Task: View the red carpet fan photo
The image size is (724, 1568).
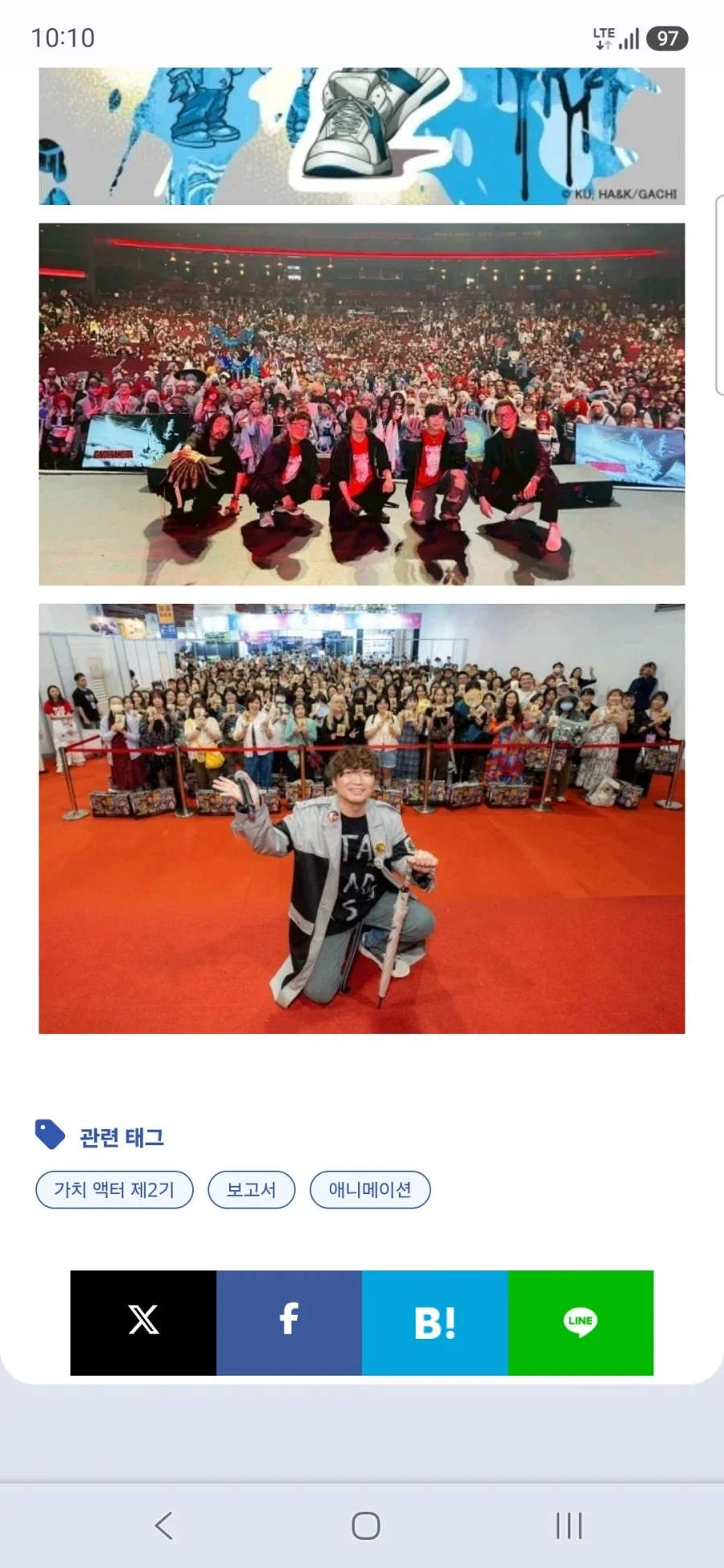Action: point(362,819)
